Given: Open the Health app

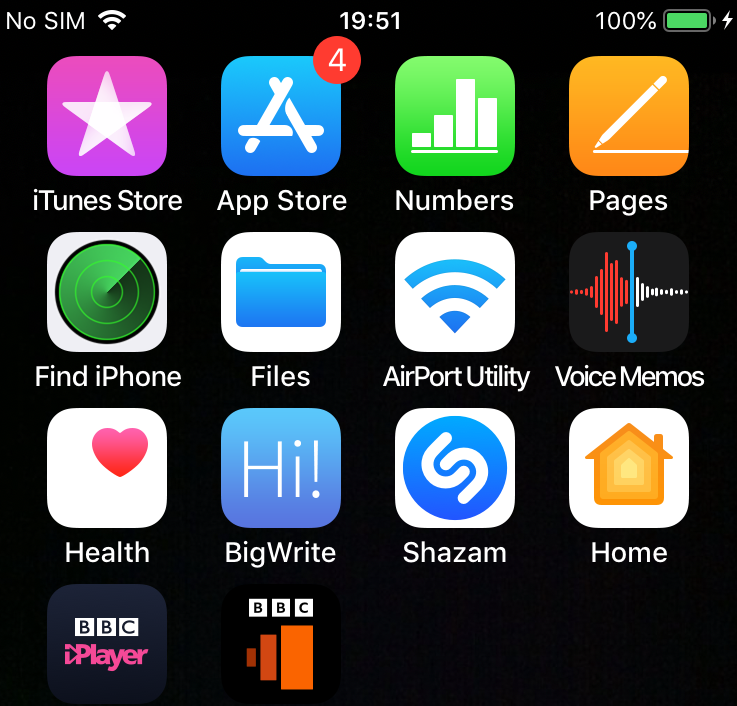Looking at the screenshot, I should [x=107, y=468].
